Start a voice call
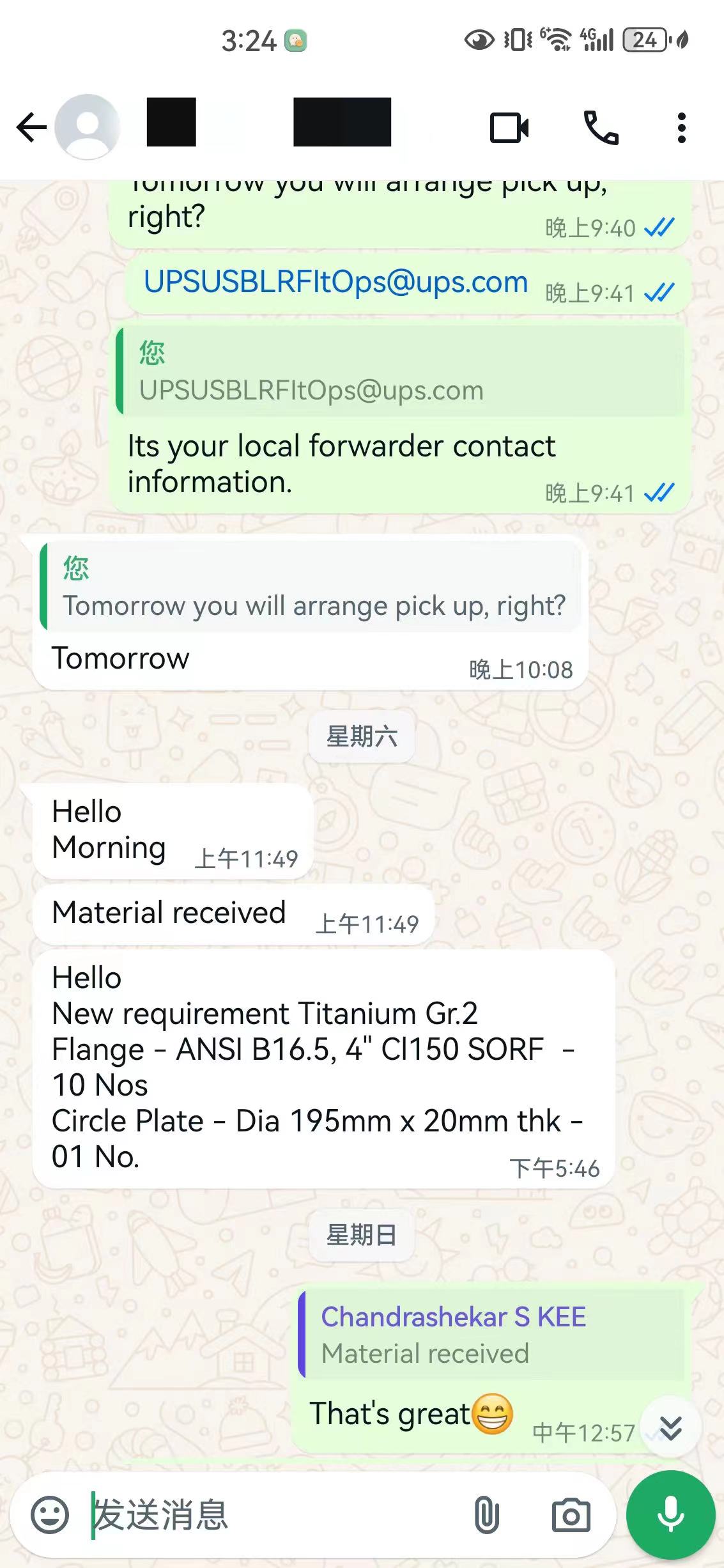The width and height of the screenshot is (724, 1568). pyautogui.click(x=601, y=127)
